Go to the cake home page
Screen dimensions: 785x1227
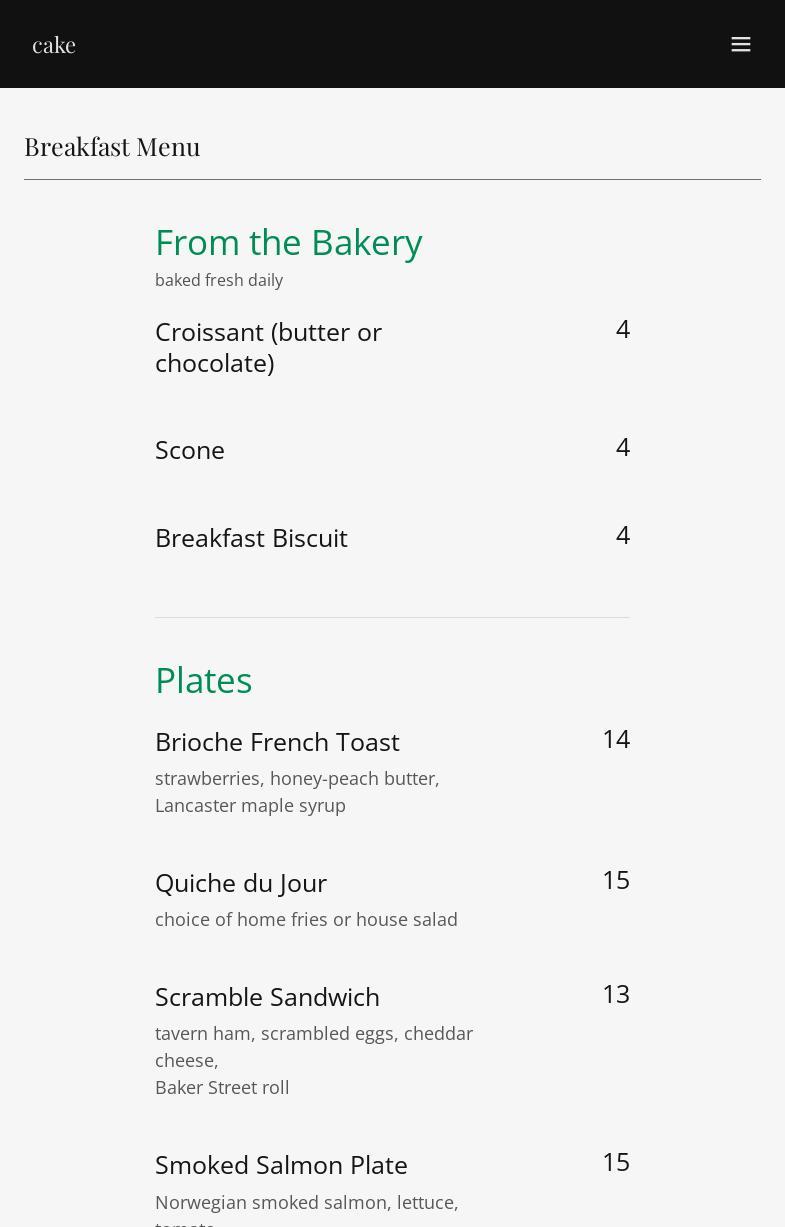[x=54, y=44]
